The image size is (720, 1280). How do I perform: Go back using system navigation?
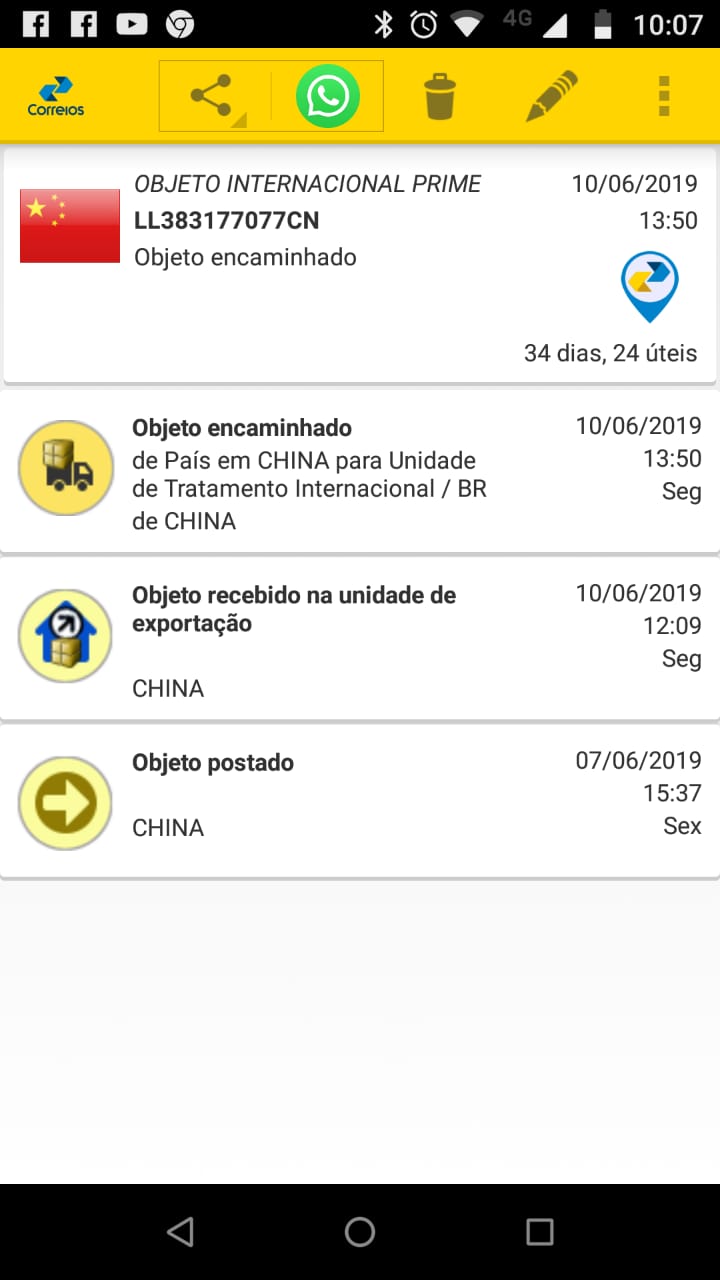click(180, 1232)
